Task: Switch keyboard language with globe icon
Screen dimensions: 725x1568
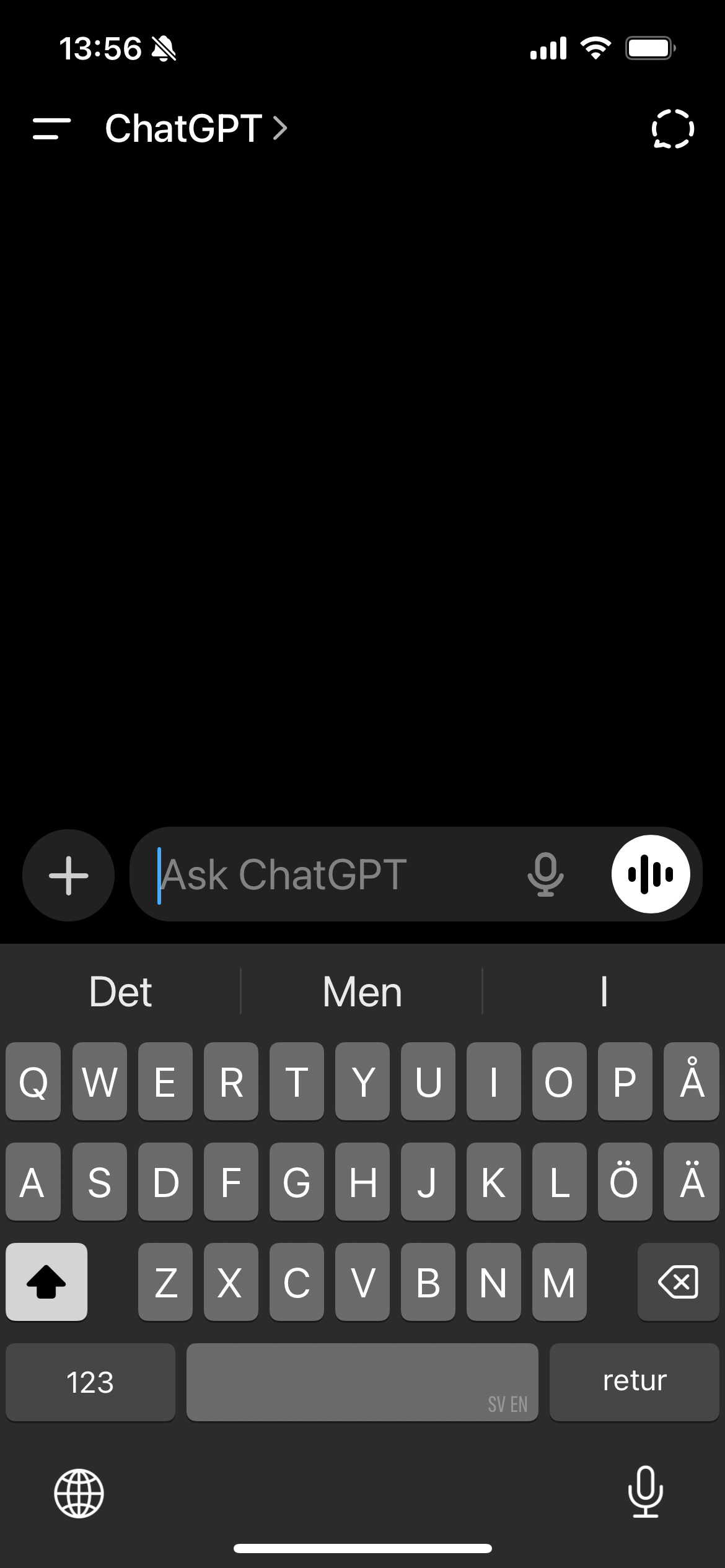Action: pyautogui.click(x=79, y=1493)
